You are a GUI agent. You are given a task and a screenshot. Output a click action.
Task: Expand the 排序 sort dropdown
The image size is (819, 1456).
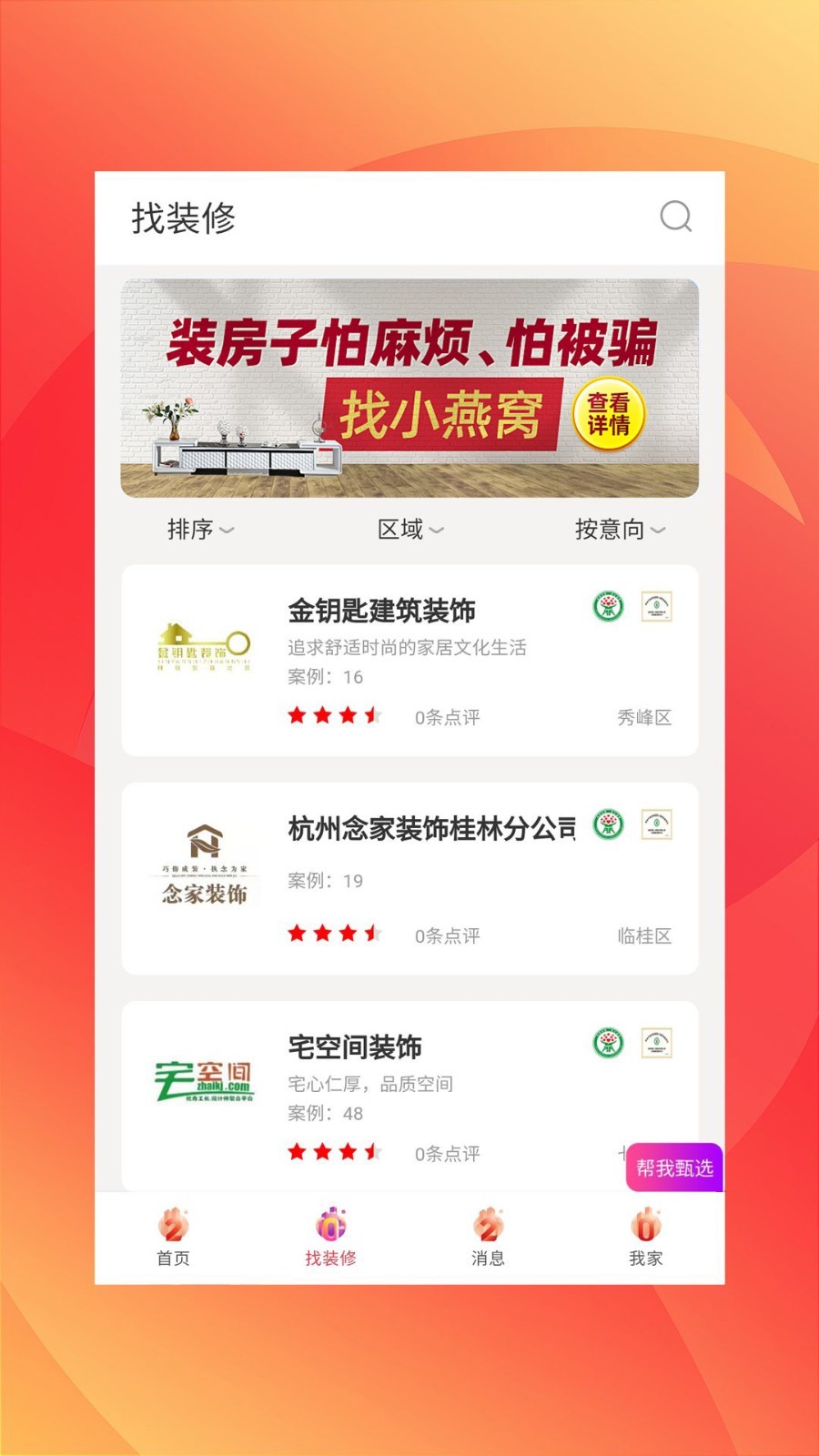point(200,530)
